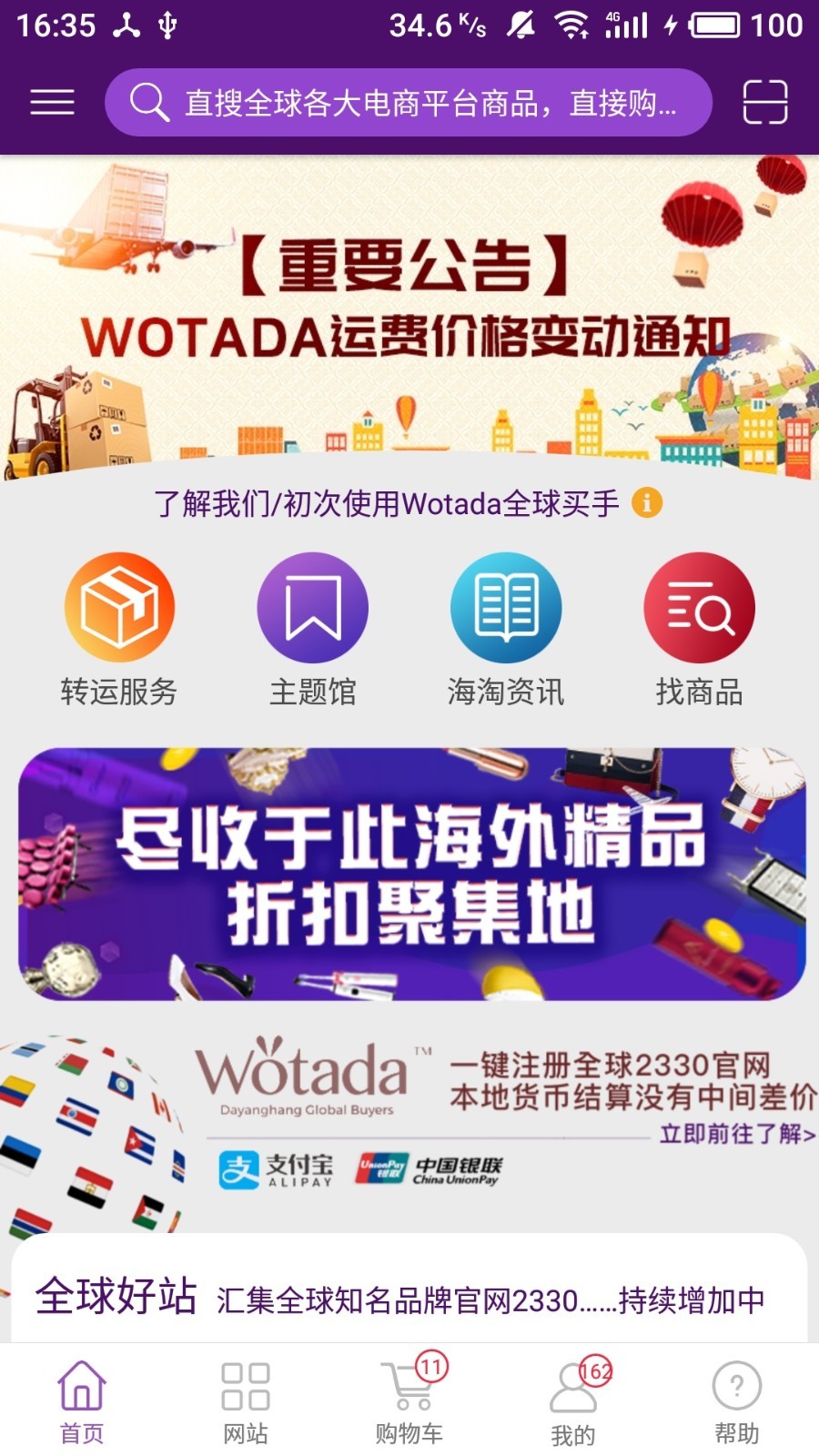Open the info icon beside 了解我们

(x=647, y=502)
